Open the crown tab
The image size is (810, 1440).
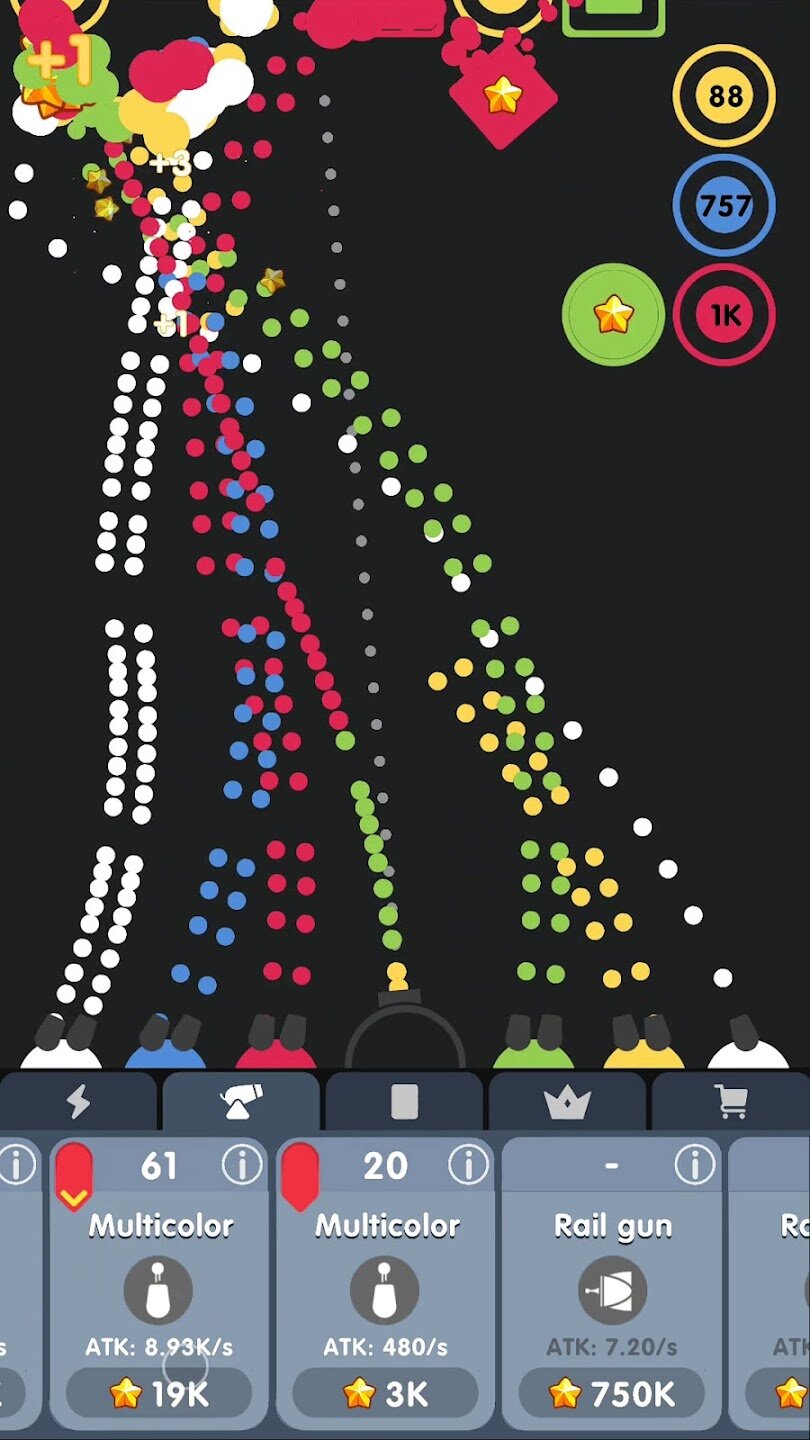tap(567, 1102)
